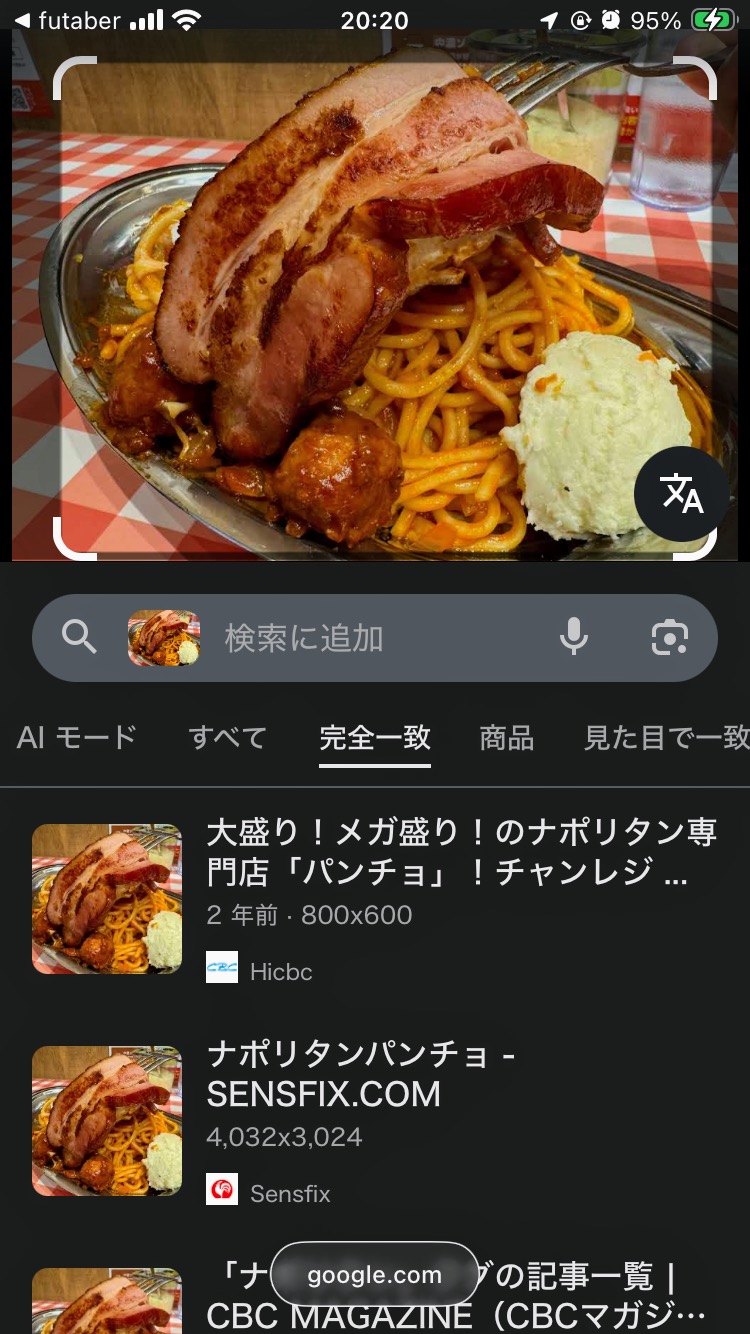This screenshot has width=750, height=1334.
Task: Switch to the 商品 tab
Action: (507, 738)
